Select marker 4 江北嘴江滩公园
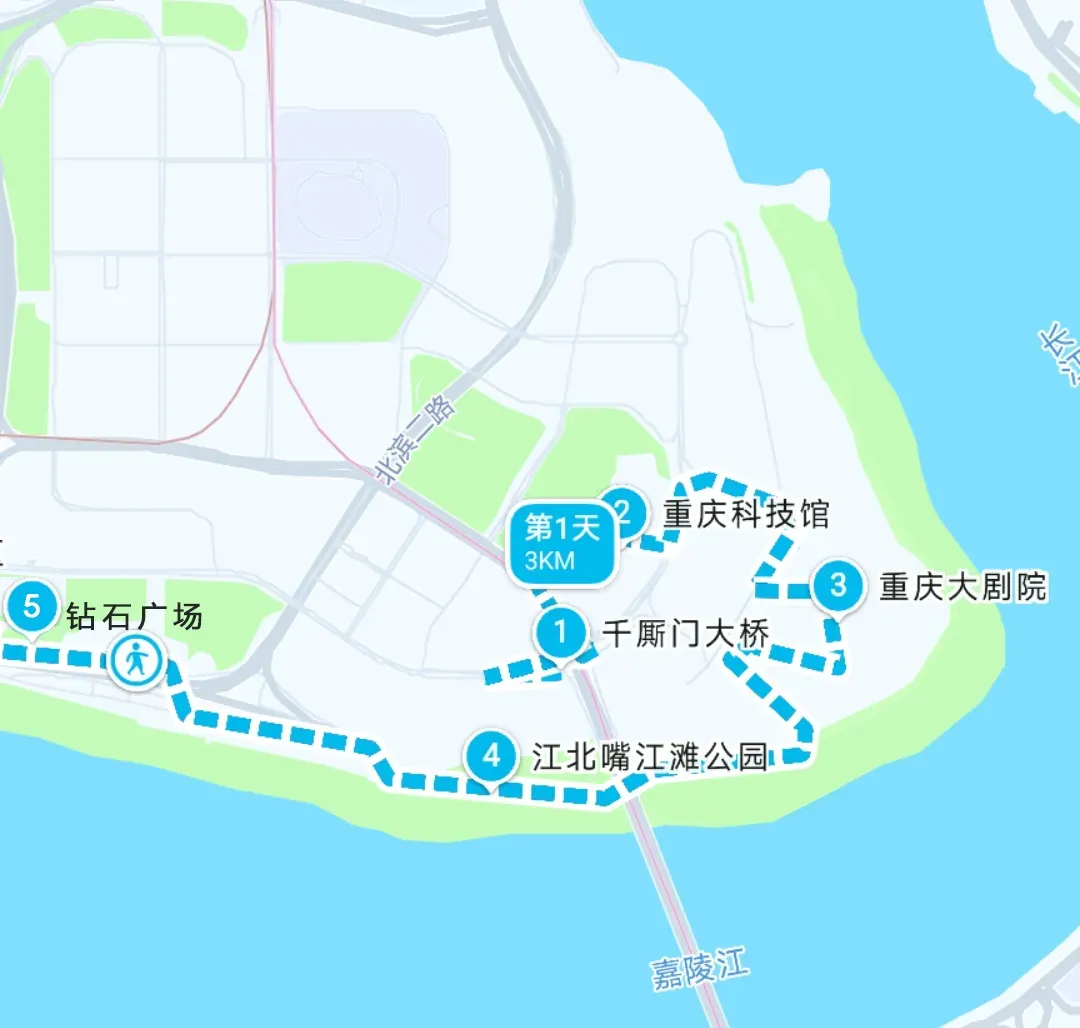The width and height of the screenshot is (1080, 1028). 491,756
